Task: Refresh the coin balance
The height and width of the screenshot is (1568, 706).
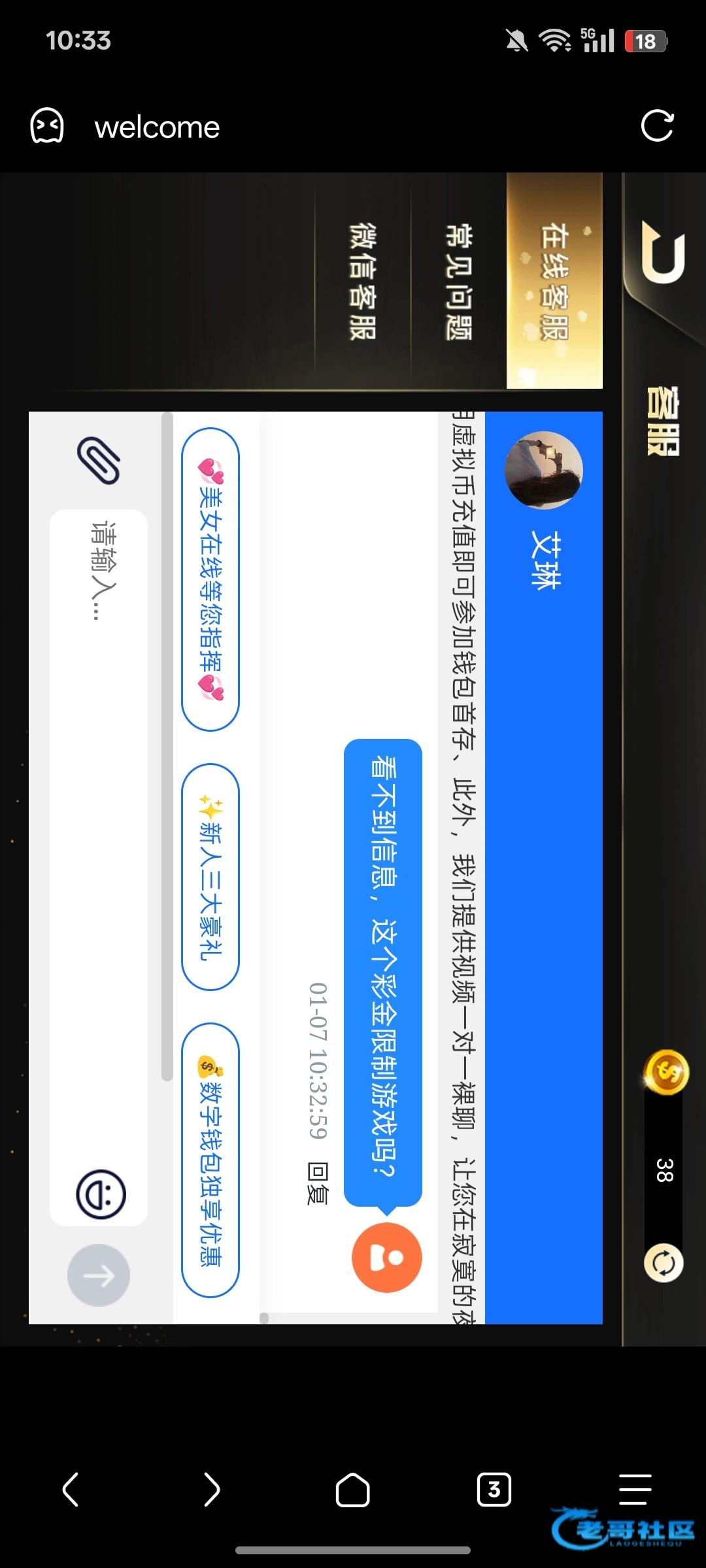Action: (664, 1262)
